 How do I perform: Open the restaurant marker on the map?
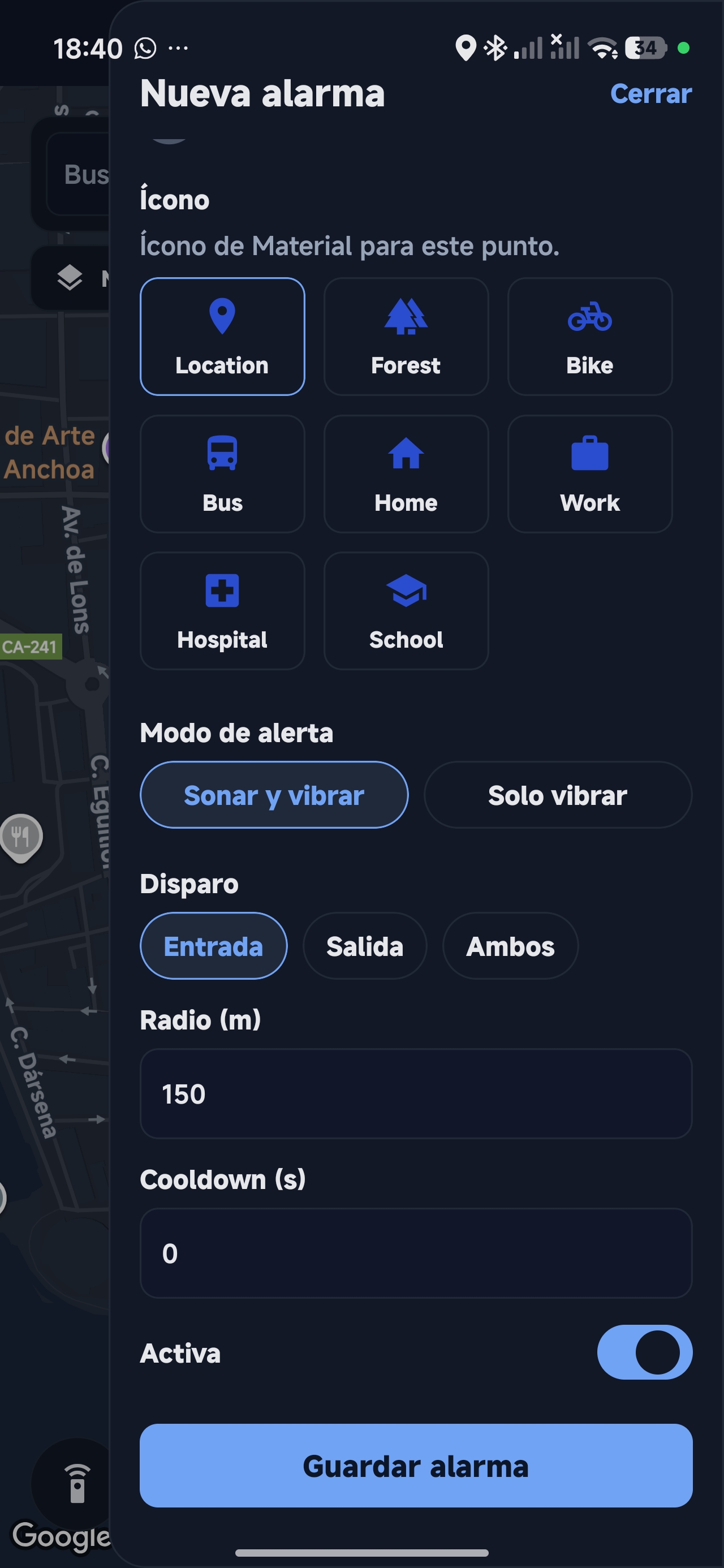point(22,835)
